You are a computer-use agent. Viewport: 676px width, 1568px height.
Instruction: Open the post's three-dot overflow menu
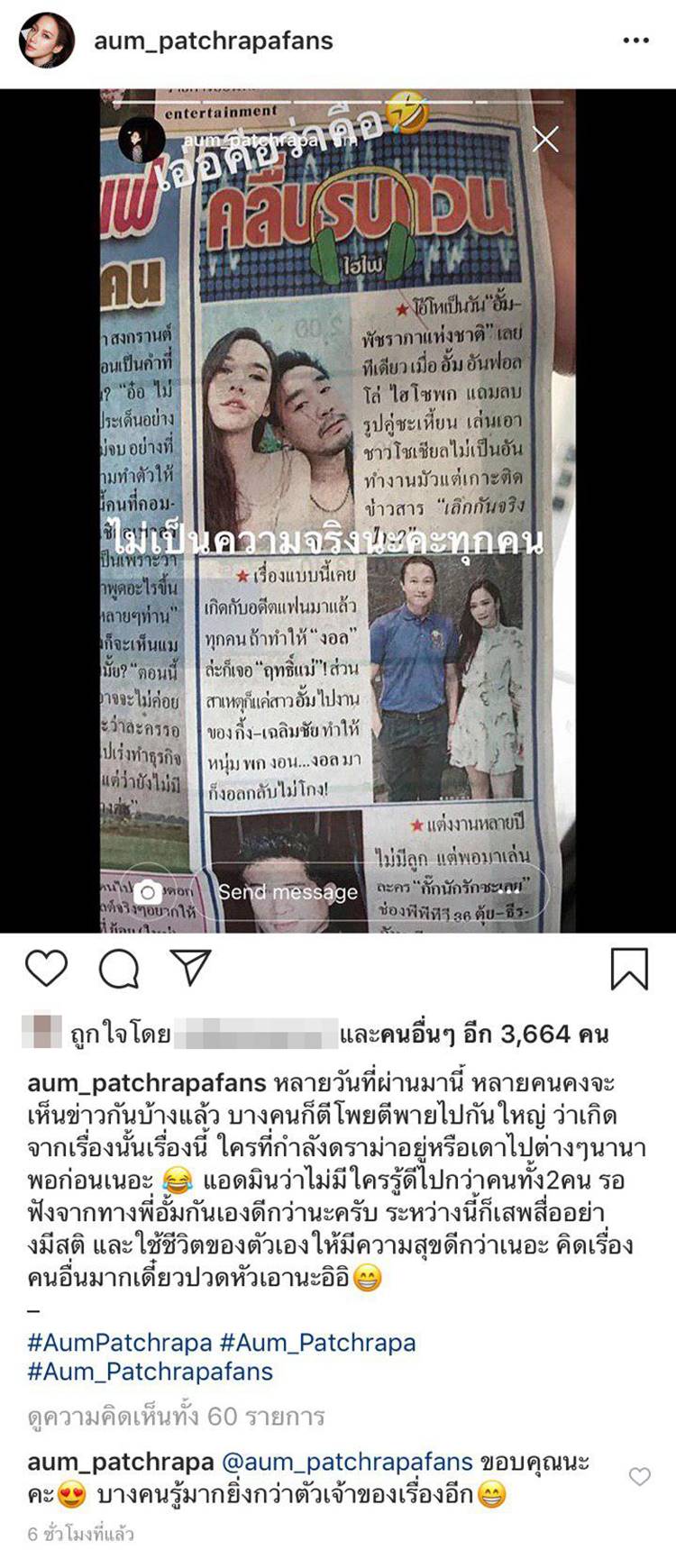point(635,41)
